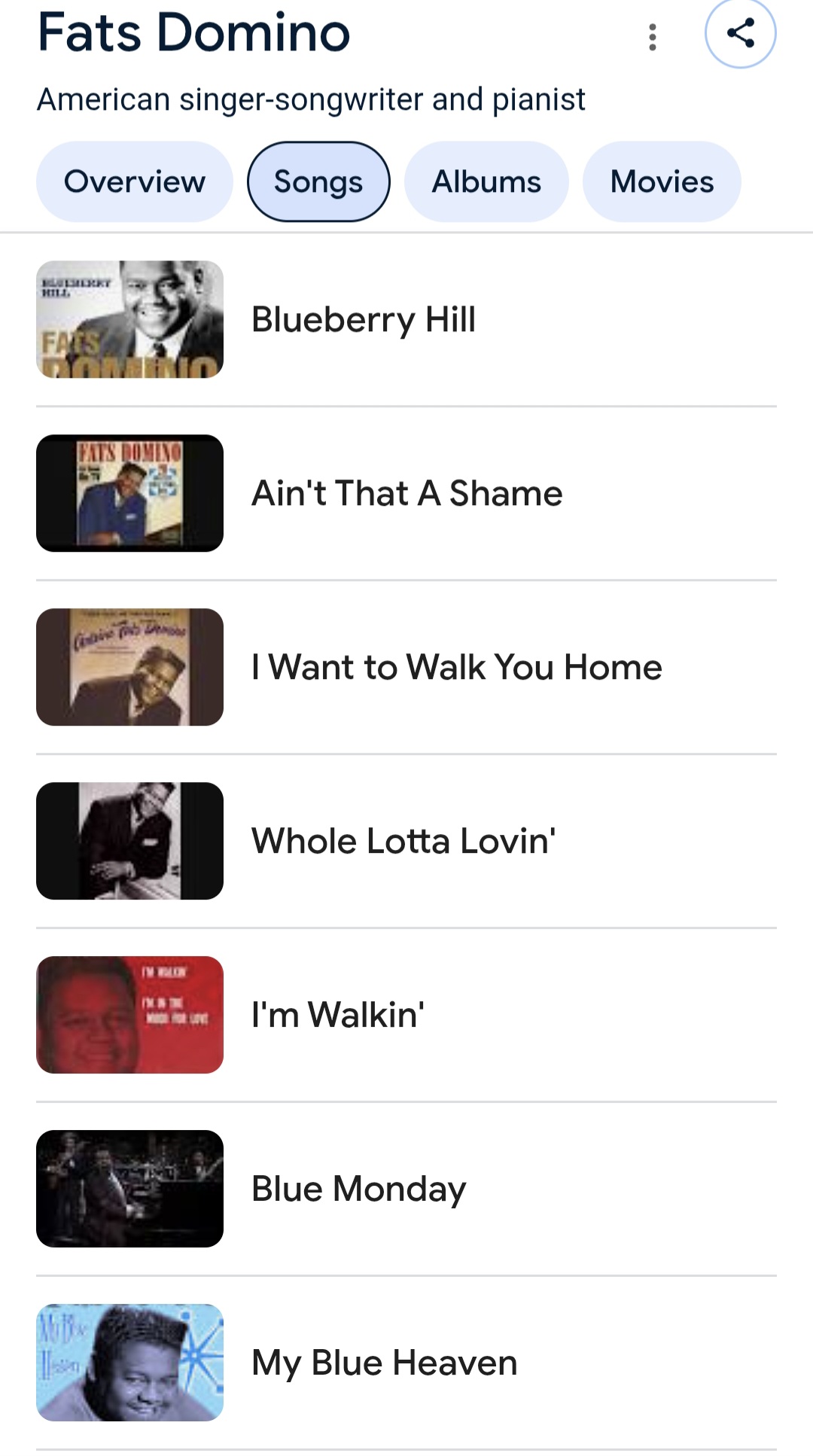This screenshot has width=813, height=1456.
Task: Switch to the Overview tab
Action: tap(135, 181)
